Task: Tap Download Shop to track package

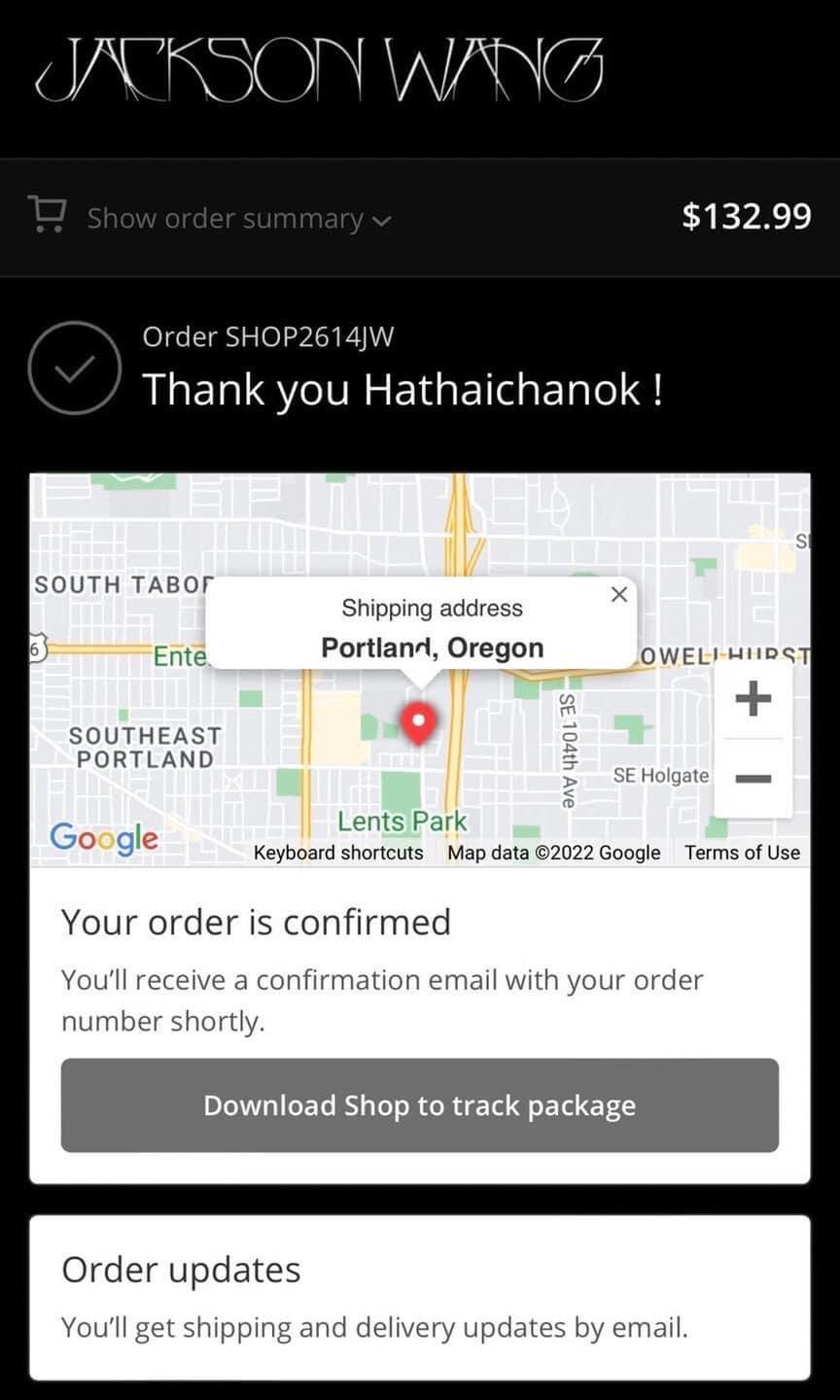Action: [420, 1105]
